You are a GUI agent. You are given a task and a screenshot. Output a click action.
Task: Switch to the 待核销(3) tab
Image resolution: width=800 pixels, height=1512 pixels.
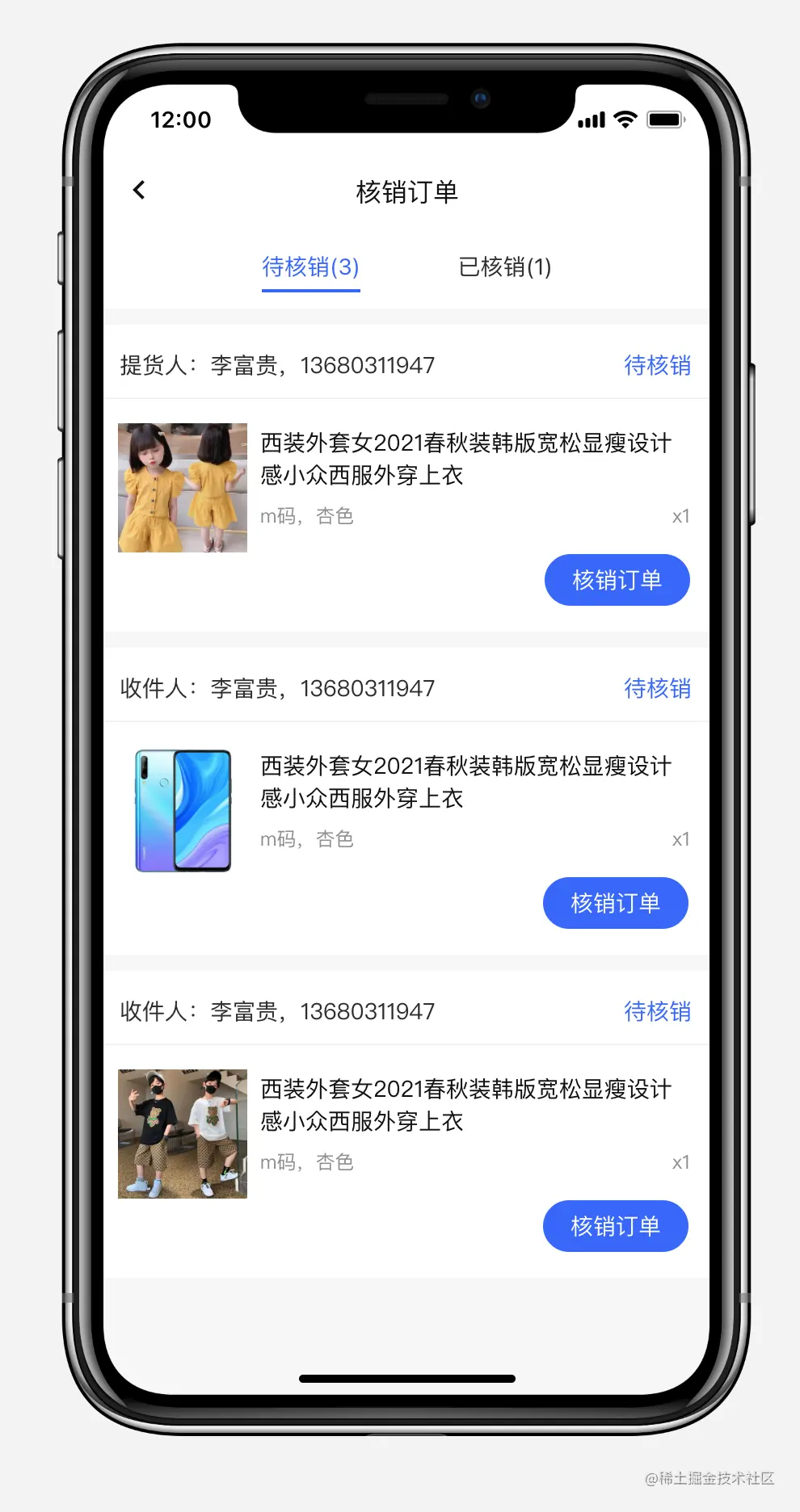pos(310,267)
